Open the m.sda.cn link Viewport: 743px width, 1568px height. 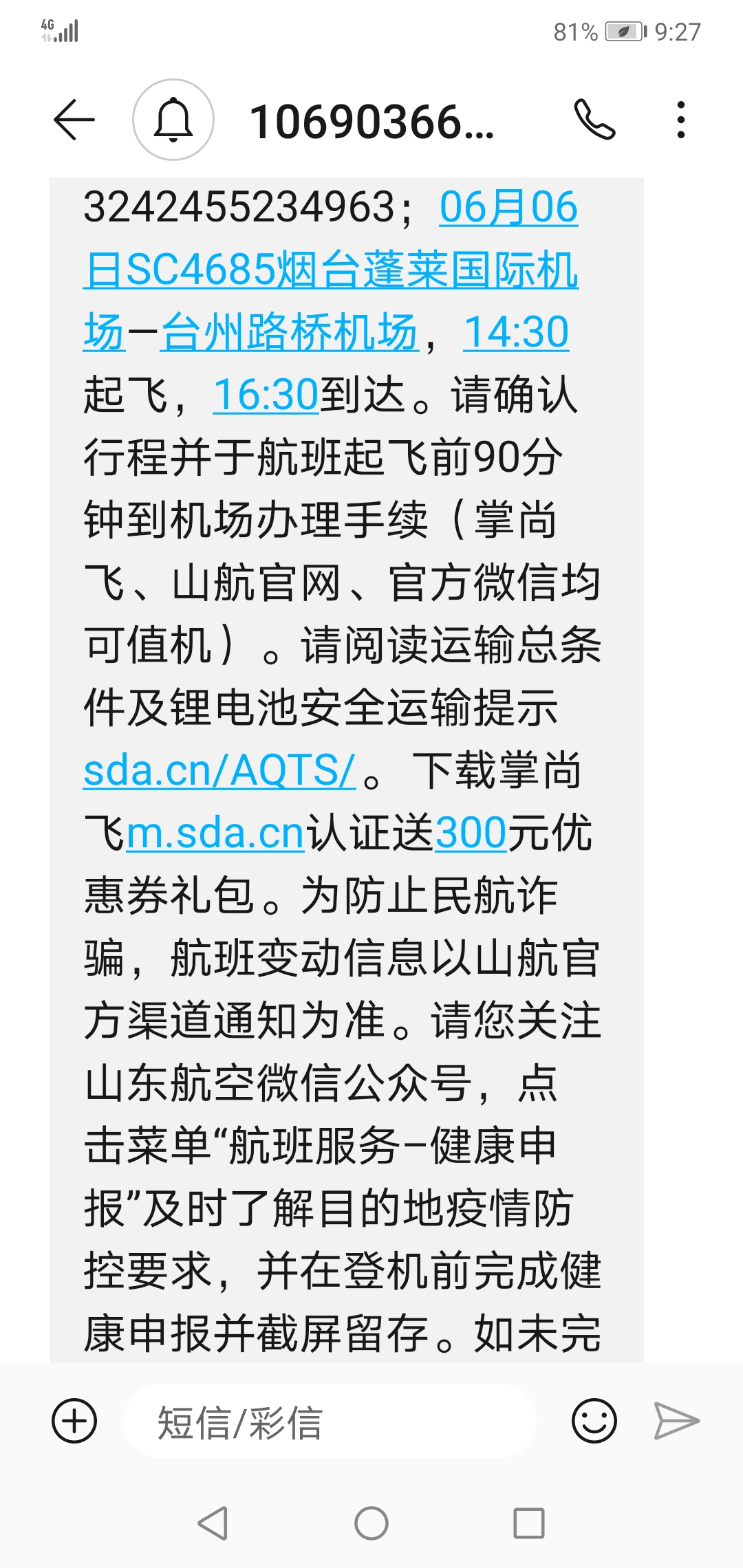tap(215, 834)
